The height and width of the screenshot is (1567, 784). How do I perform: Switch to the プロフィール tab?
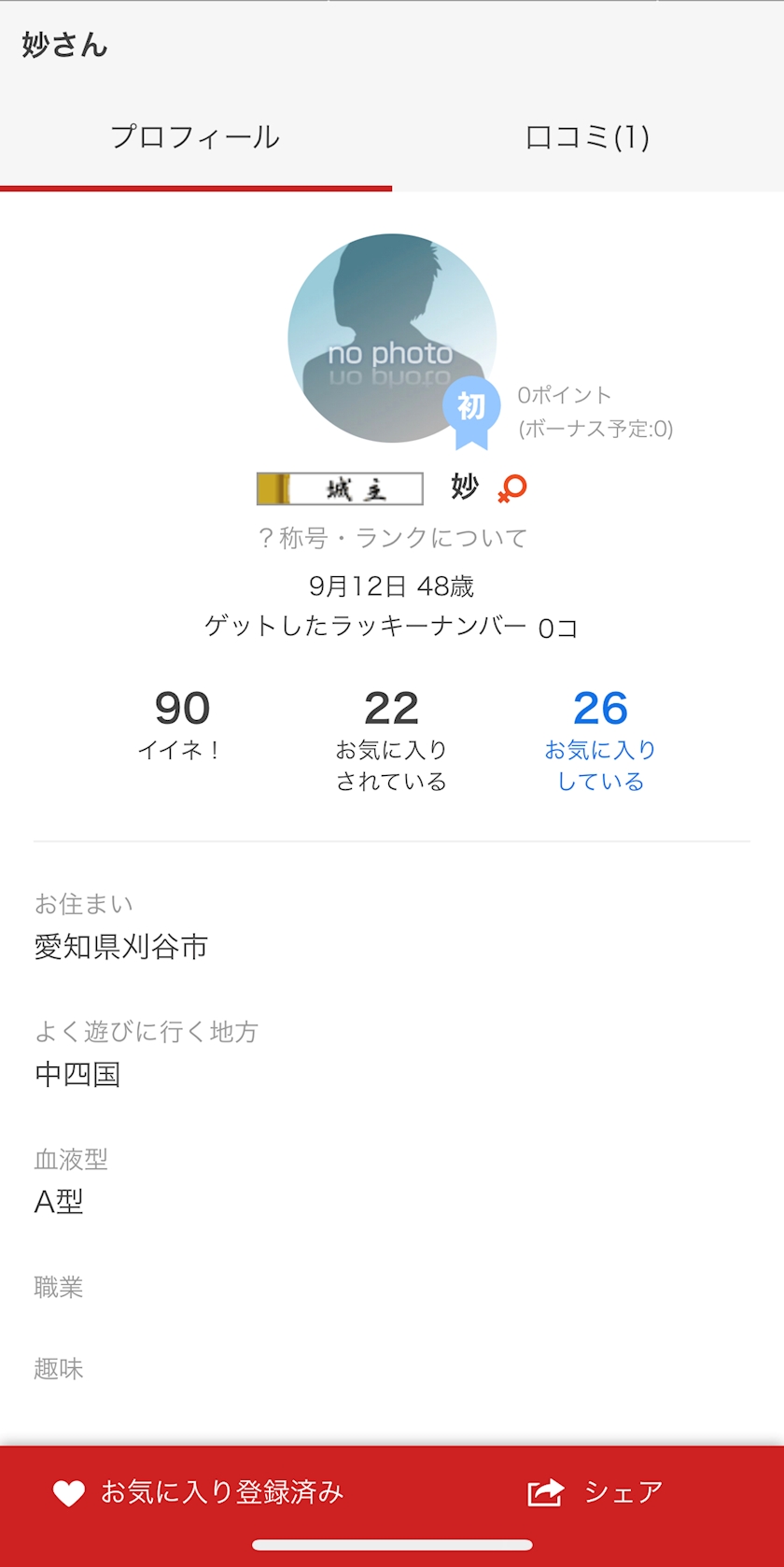tap(195, 138)
